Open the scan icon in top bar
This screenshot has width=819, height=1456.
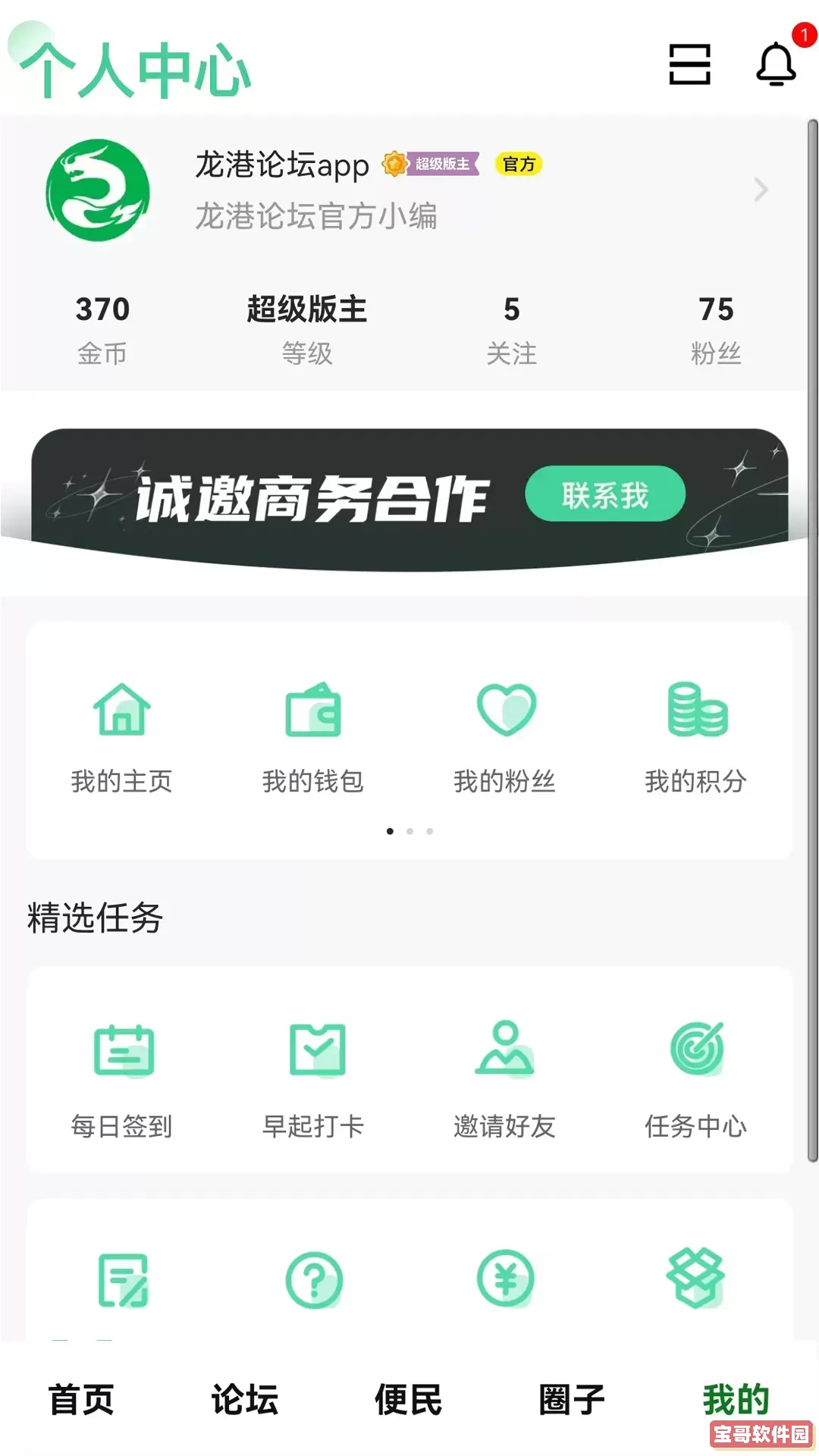tap(689, 64)
